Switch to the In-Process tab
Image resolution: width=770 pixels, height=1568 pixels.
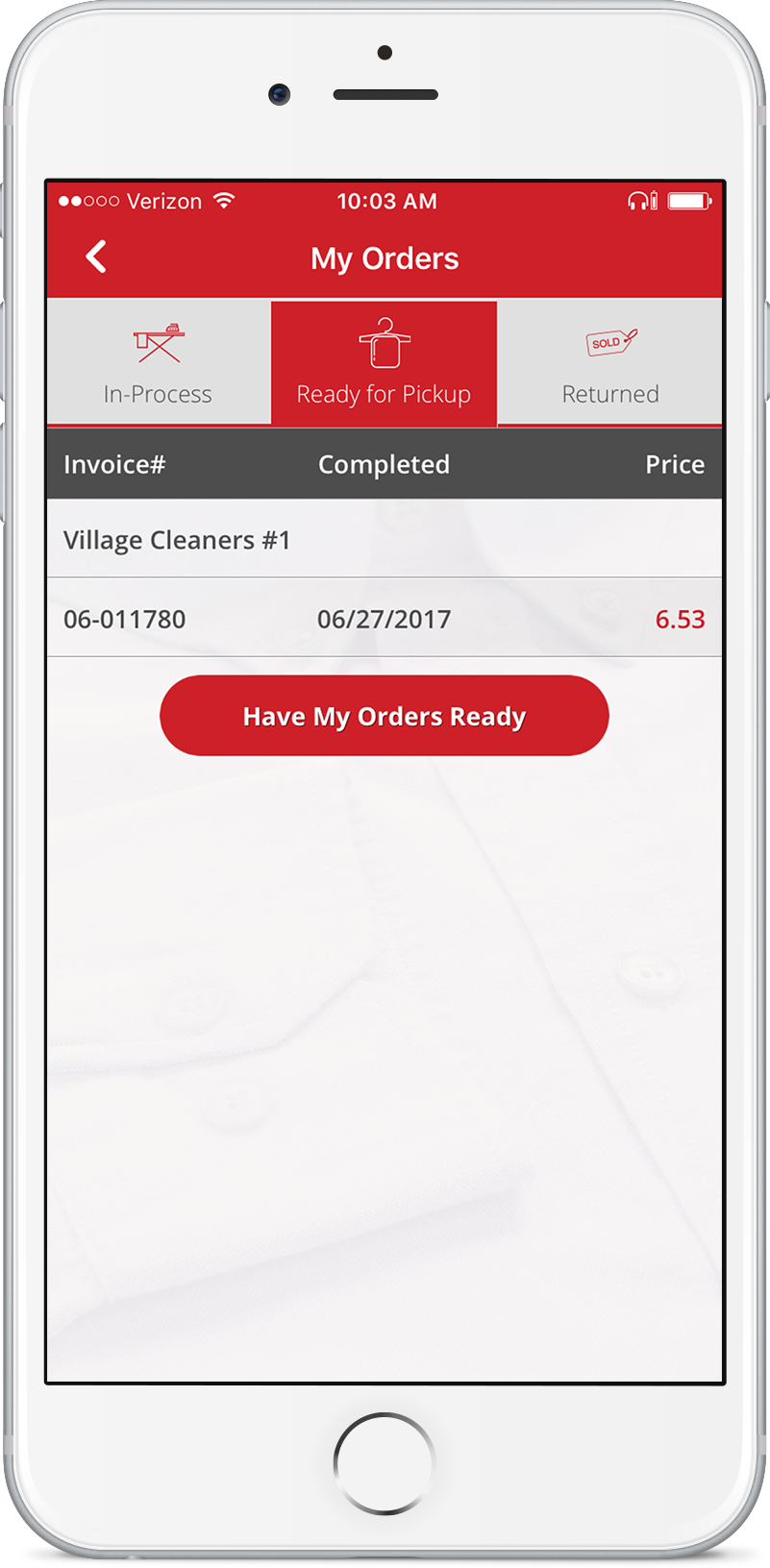tap(159, 363)
